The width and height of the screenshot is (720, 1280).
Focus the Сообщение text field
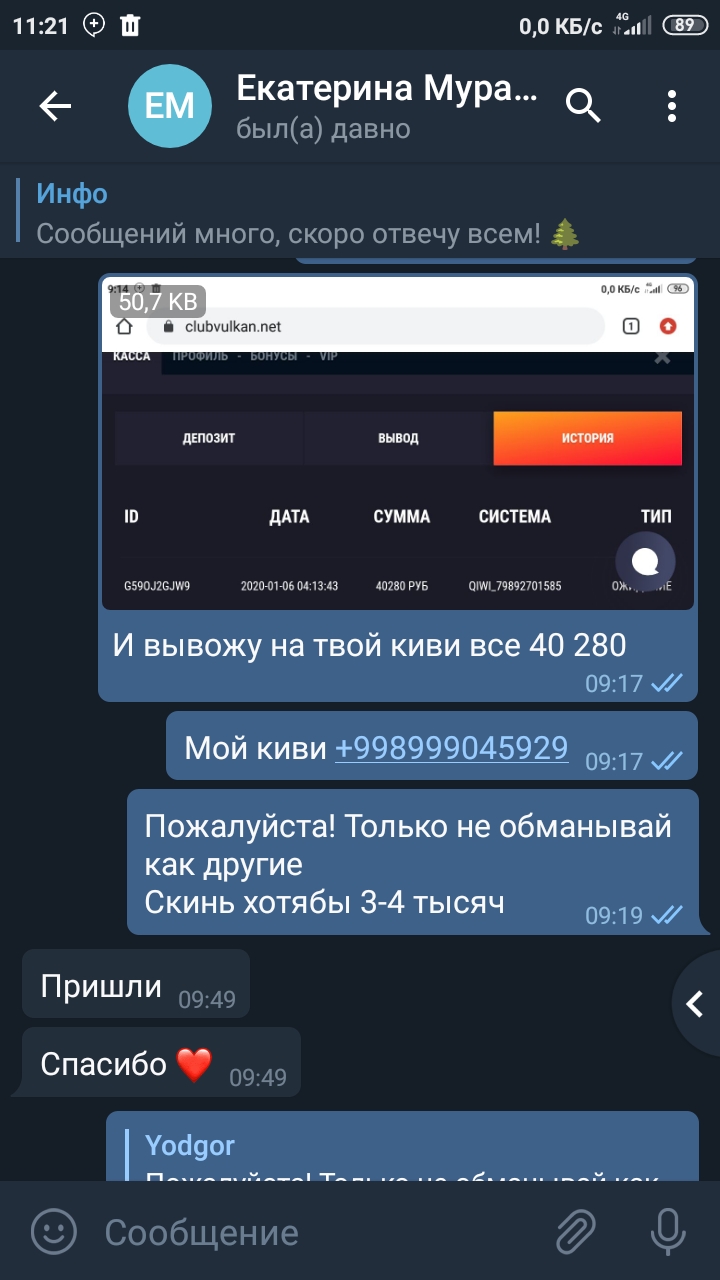point(318,1232)
